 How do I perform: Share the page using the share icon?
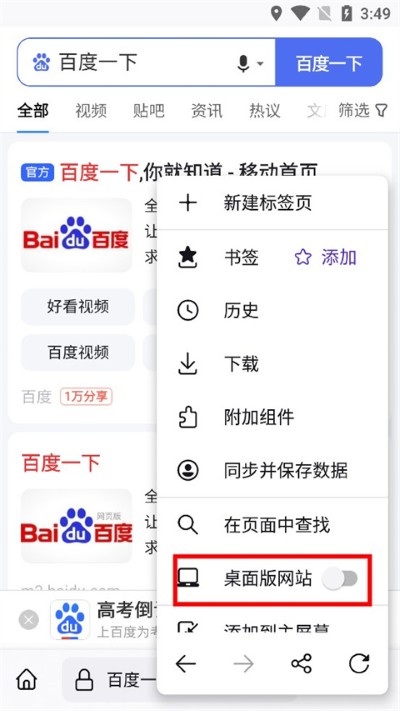coord(302,664)
